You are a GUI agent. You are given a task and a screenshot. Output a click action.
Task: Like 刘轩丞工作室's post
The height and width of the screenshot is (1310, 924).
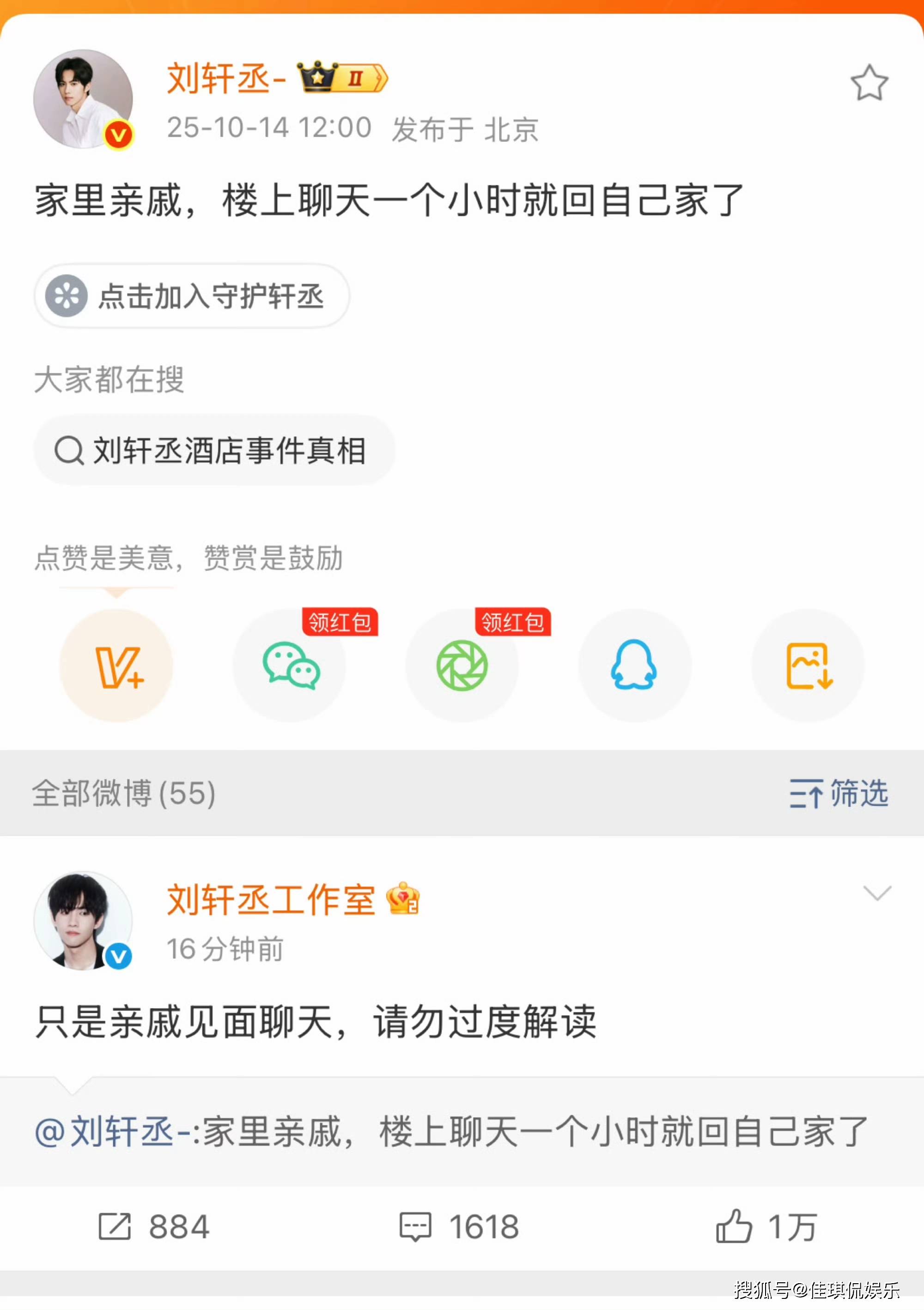766,1227
